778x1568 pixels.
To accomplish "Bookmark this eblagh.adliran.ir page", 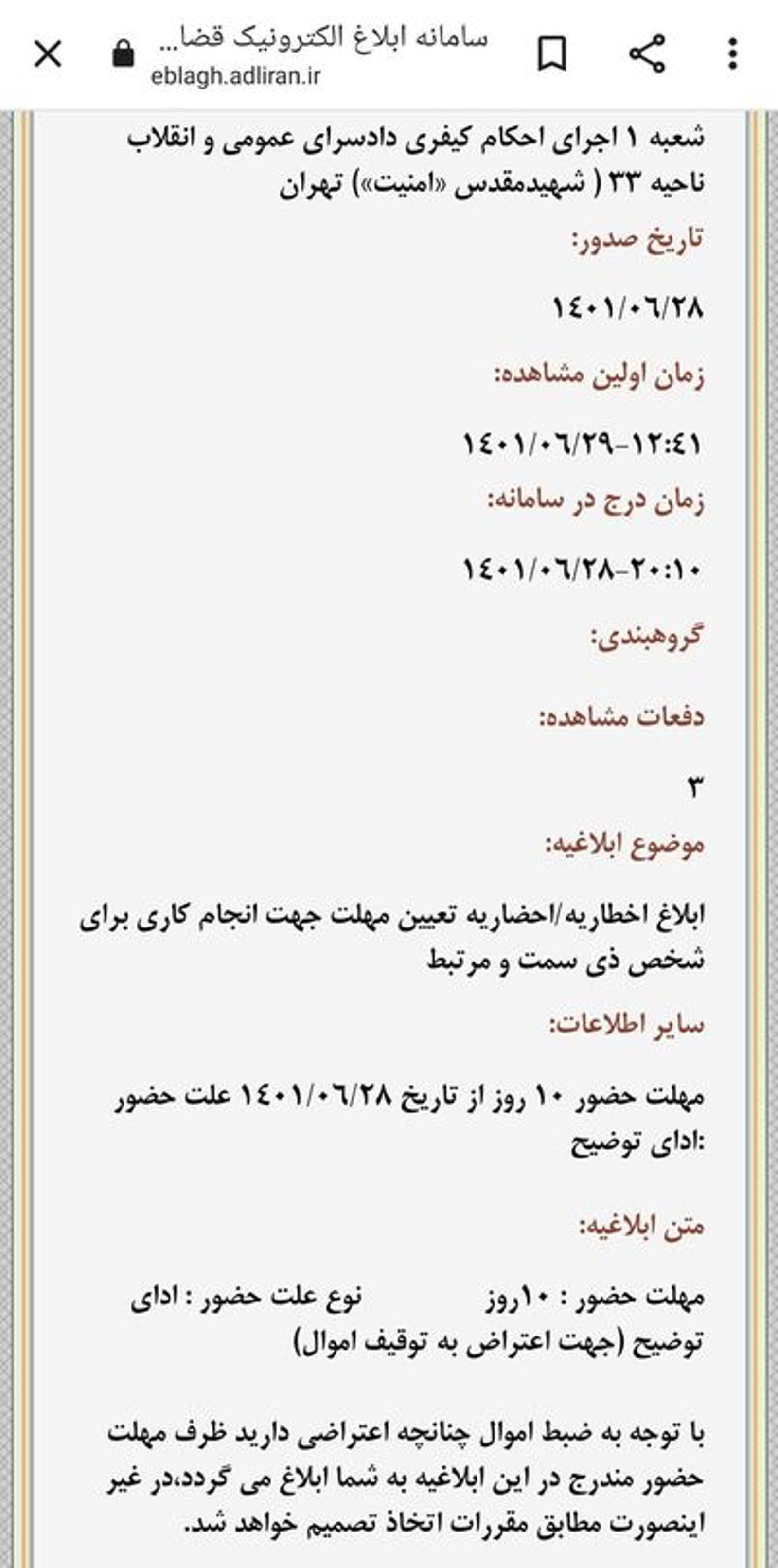I will click(x=551, y=54).
